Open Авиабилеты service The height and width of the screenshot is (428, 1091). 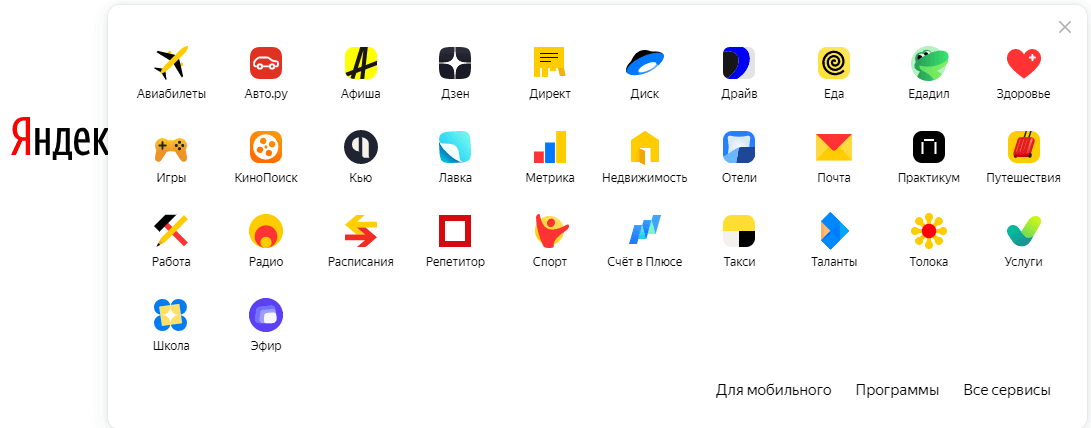click(x=171, y=64)
